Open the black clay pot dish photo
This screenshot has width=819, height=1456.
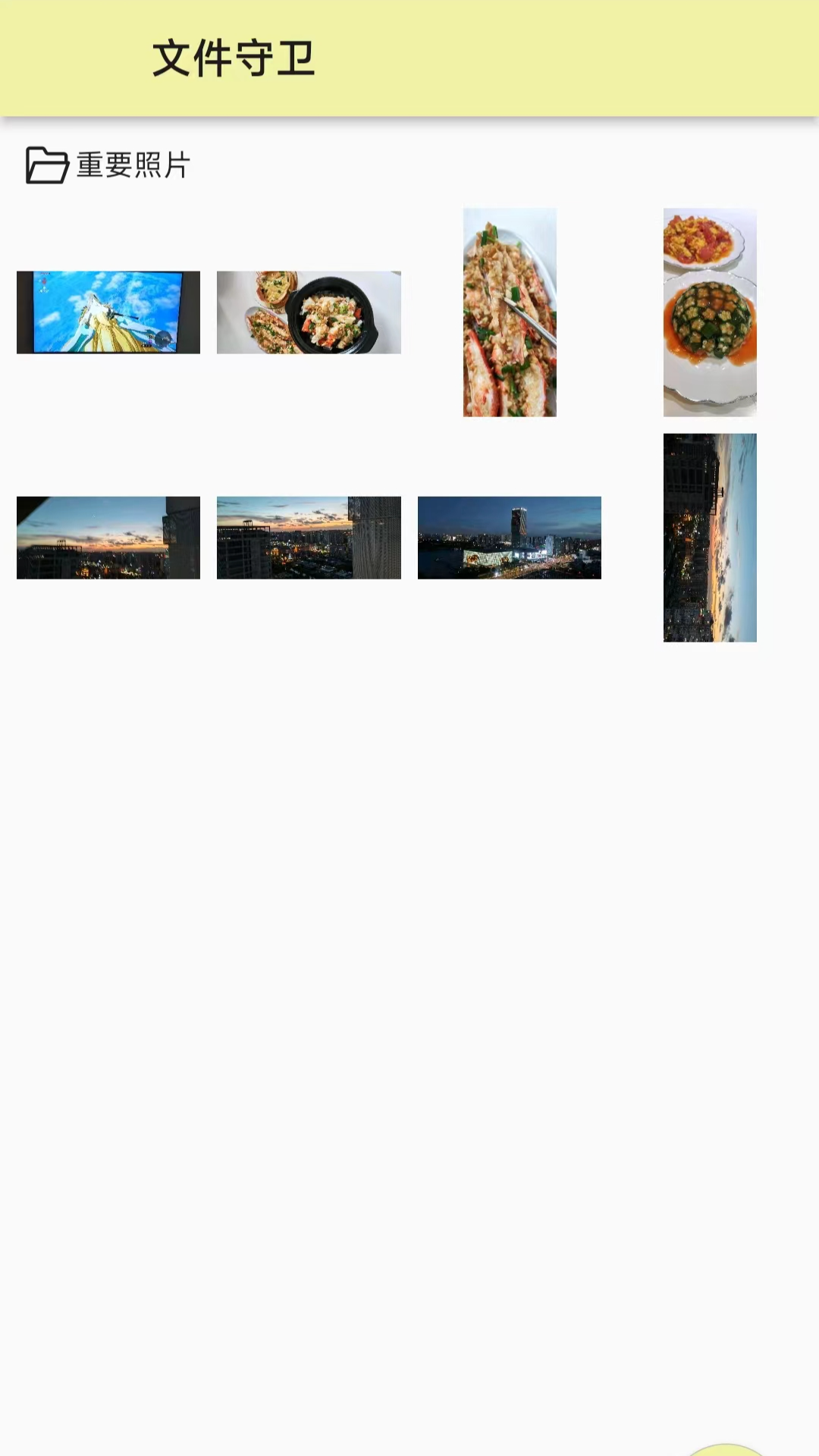[309, 312]
